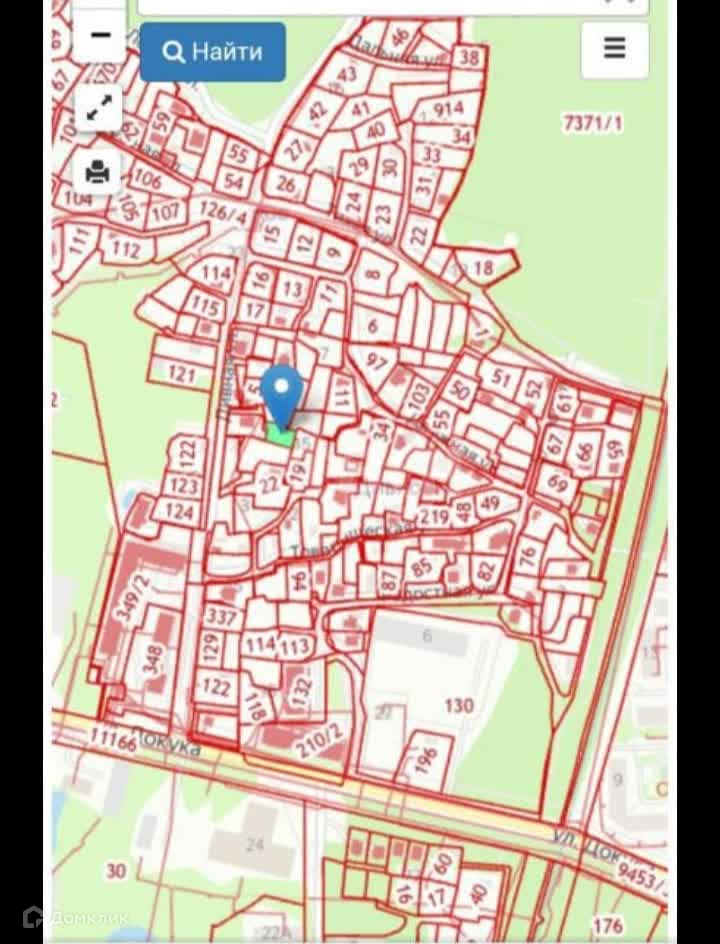
Task: Open the hamburger menu
Action: tap(614, 48)
